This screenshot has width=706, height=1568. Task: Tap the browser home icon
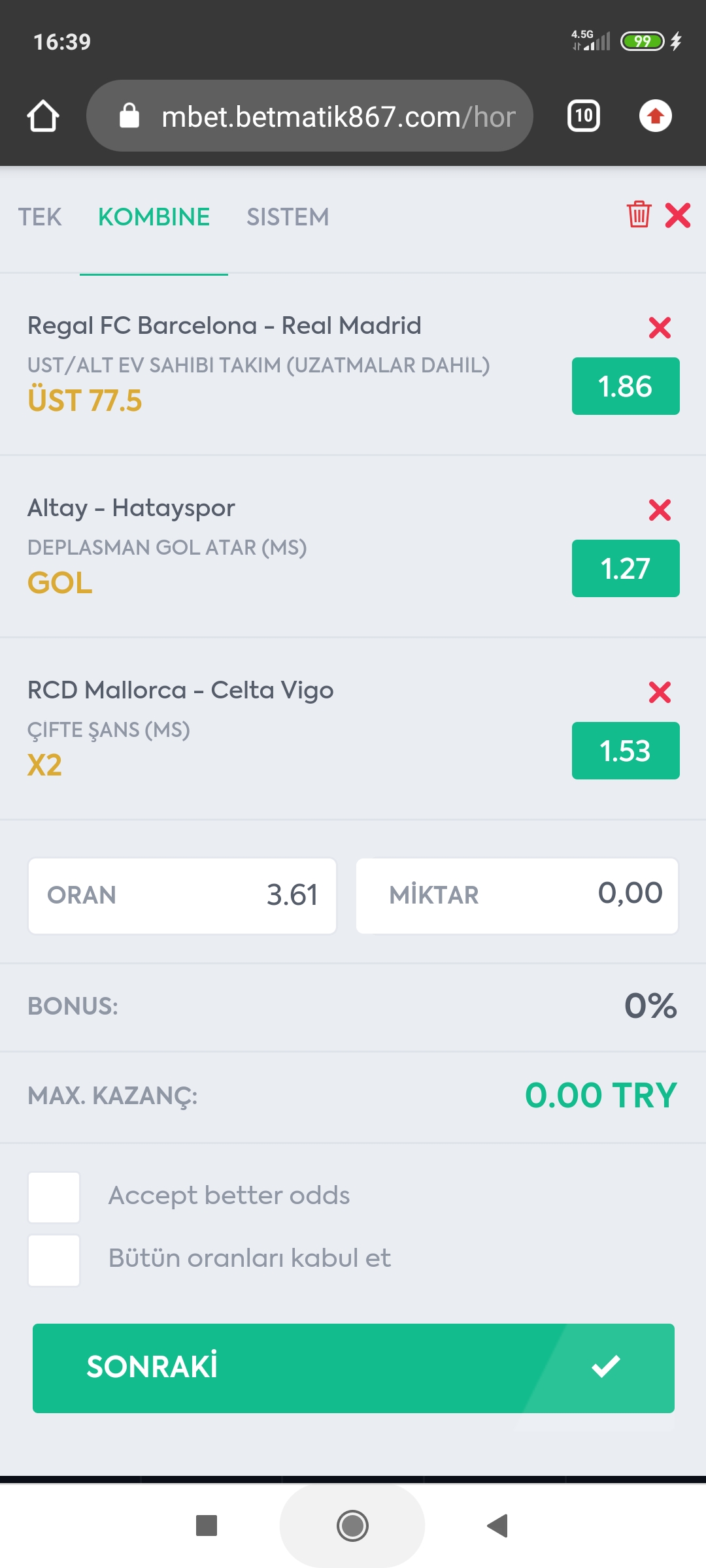click(x=43, y=116)
